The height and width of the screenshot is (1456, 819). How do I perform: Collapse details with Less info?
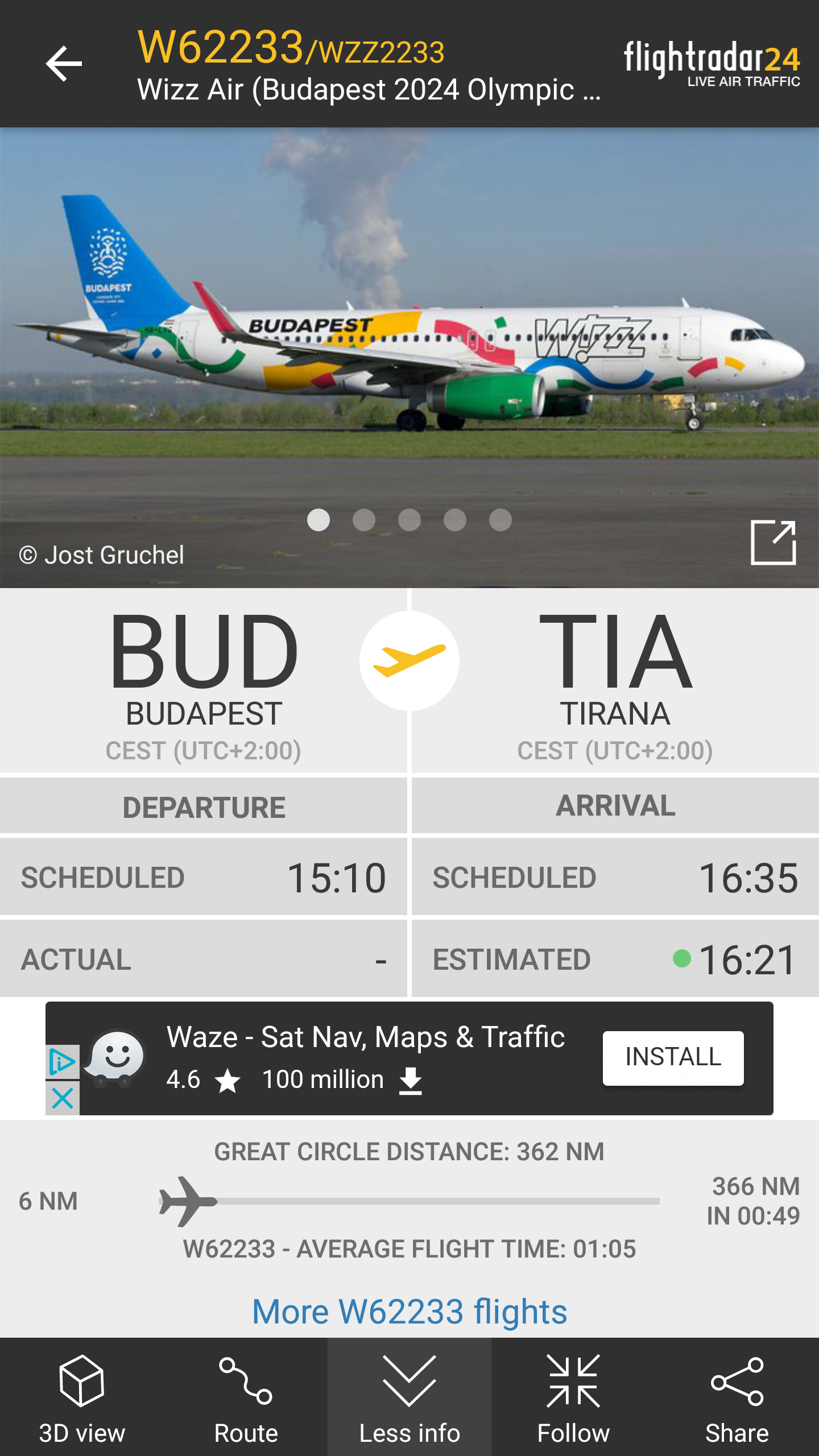[x=409, y=1397]
